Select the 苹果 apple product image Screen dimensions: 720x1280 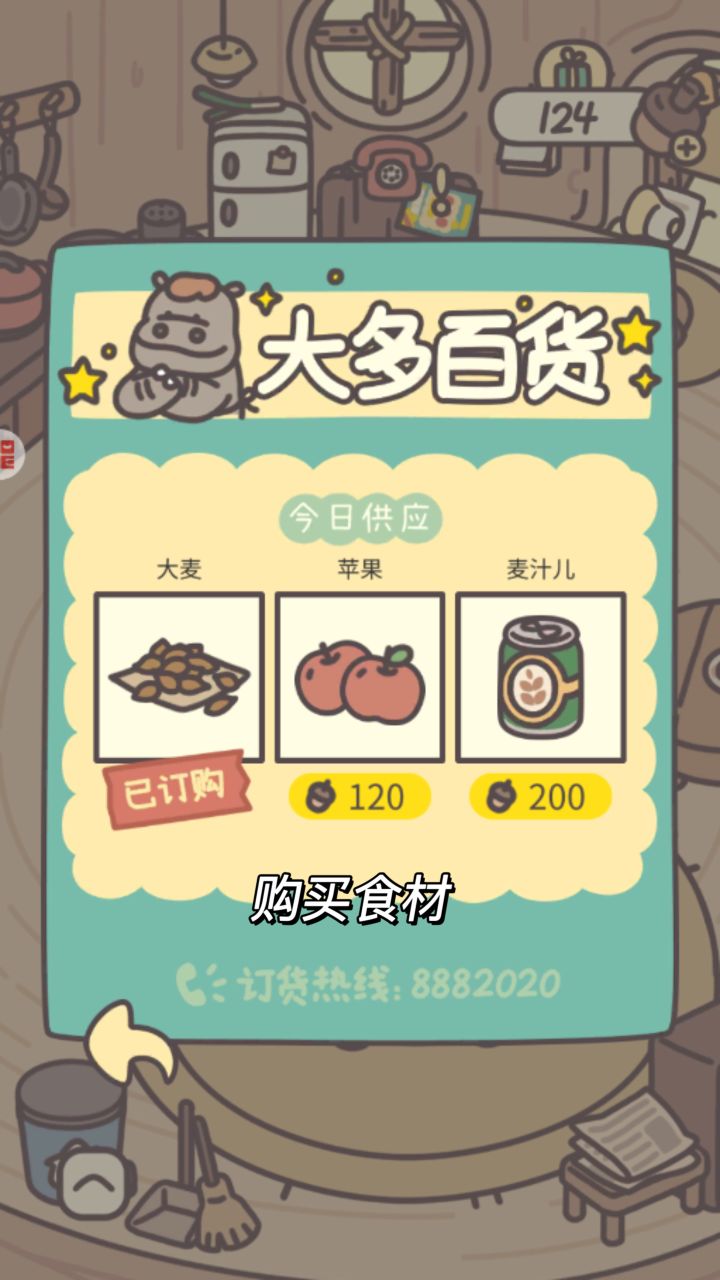[358, 677]
